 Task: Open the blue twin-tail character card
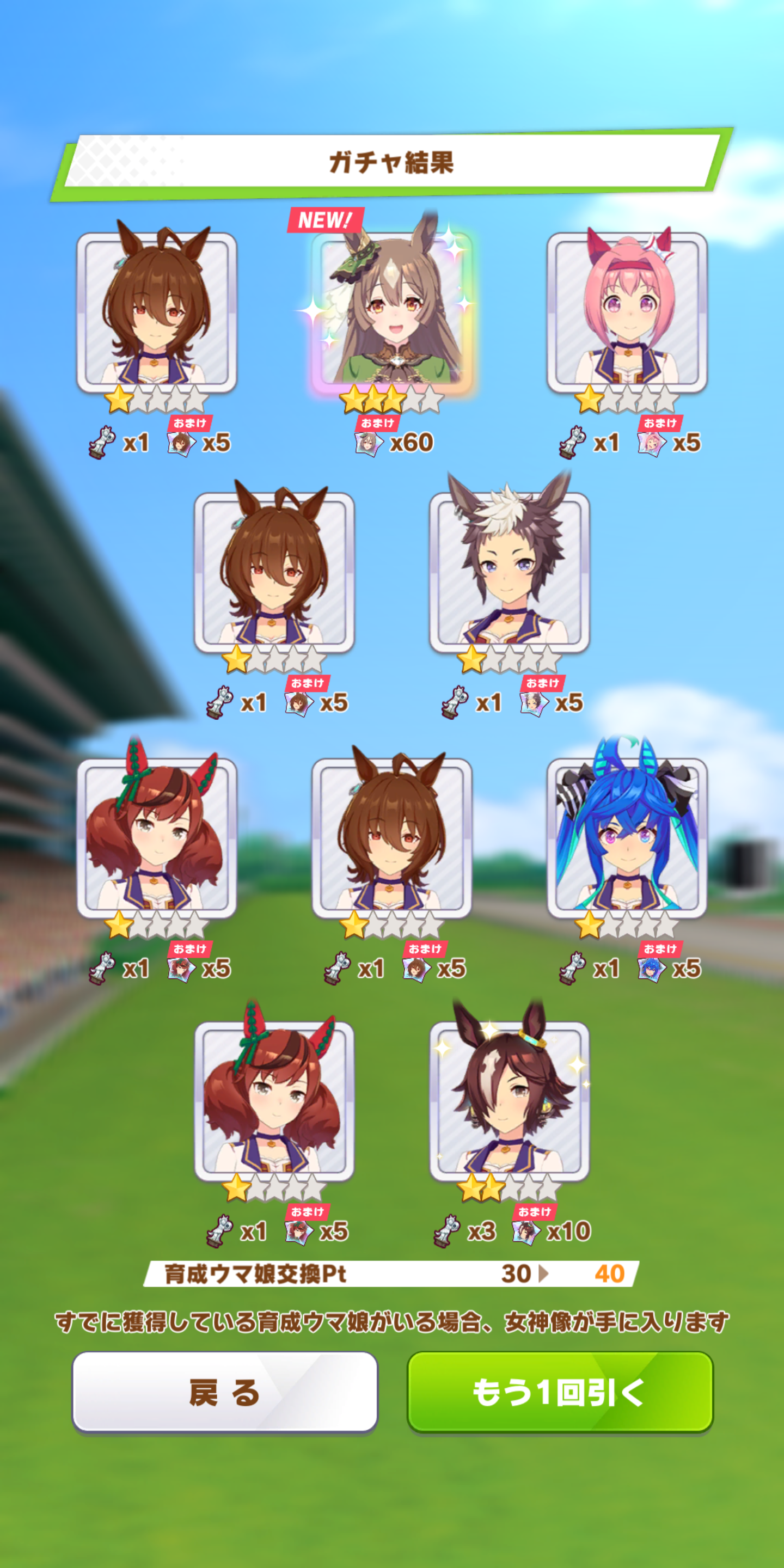click(627, 837)
